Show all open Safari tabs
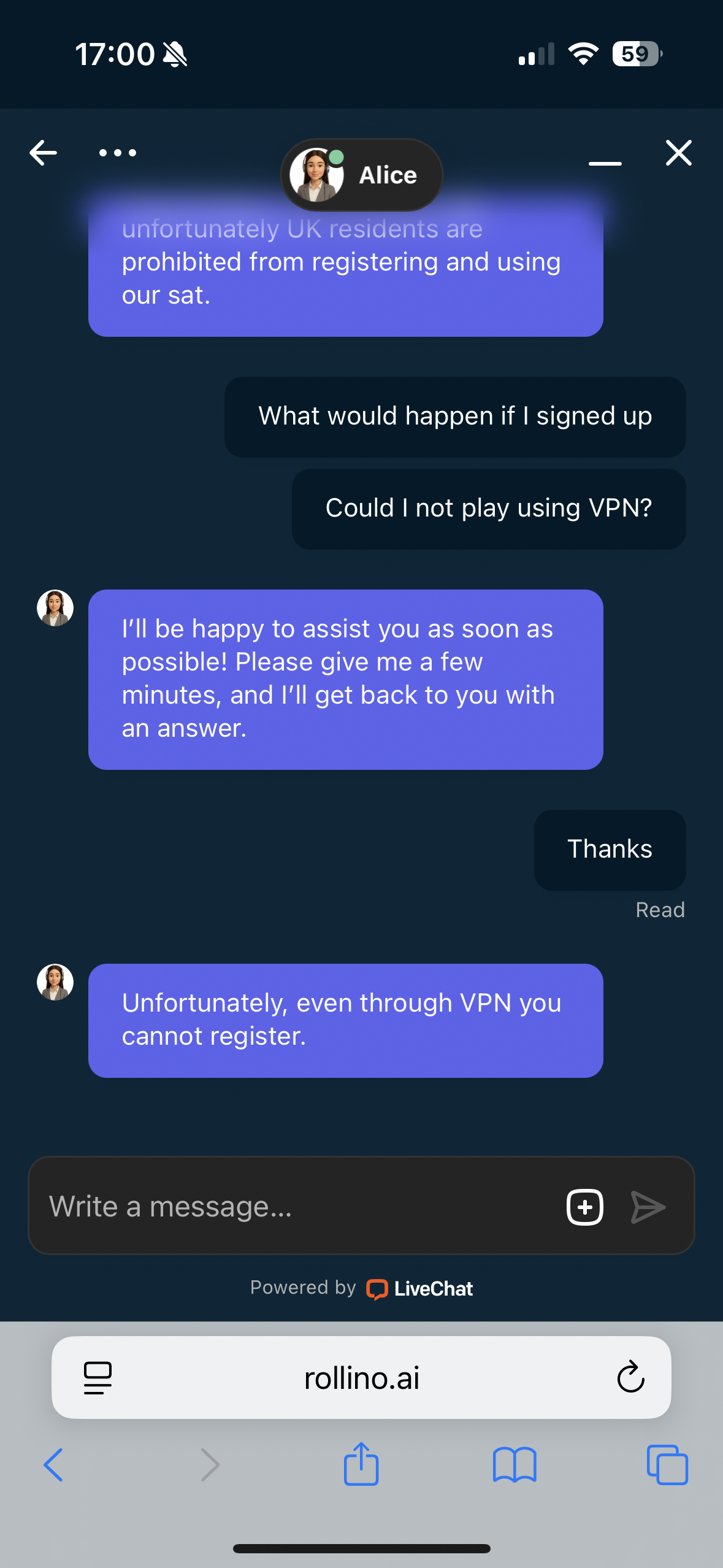Image resolution: width=723 pixels, height=1568 pixels. pos(667,1465)
